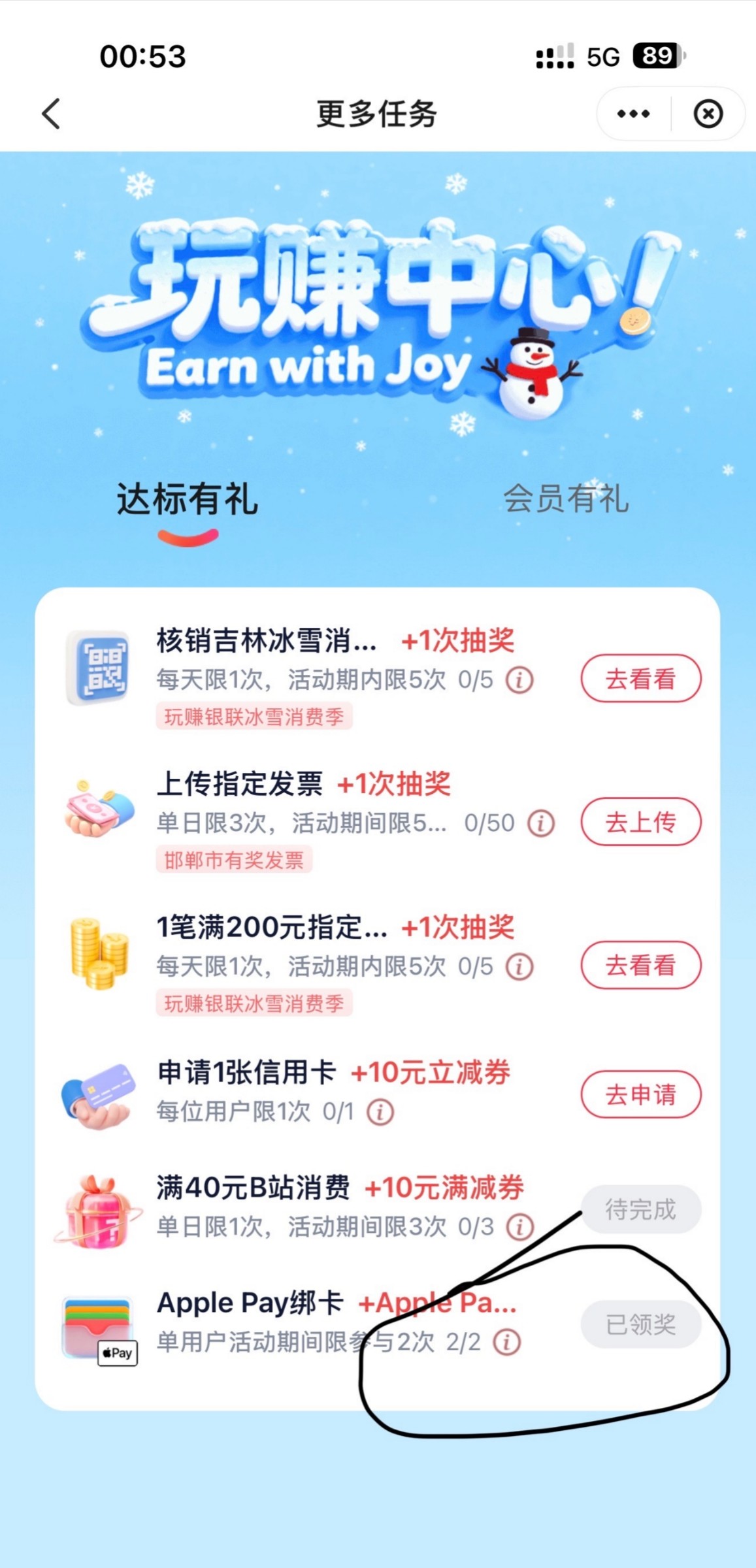The height and width of the screenshot is (1568, 756).
Task: Open info icon for 申请1张信用卡
Action: pos(380,1111)
